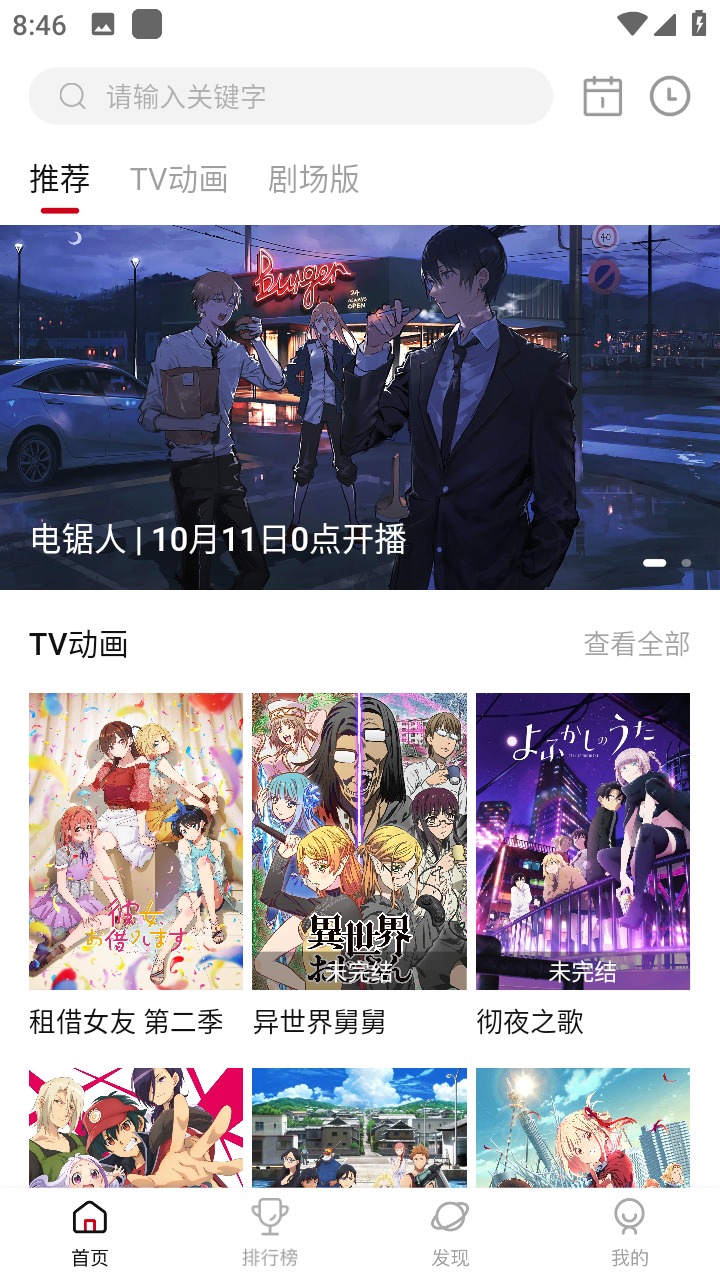Open watch history via clock icon
The image size is (720, 1280).
pos(669,96)
